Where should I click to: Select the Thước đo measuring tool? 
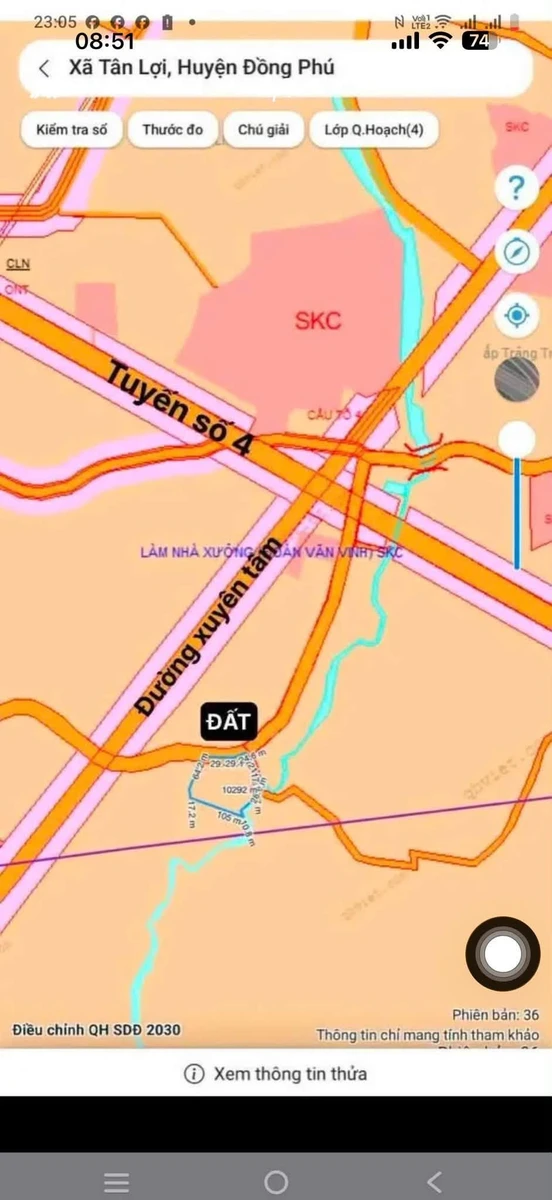pyautogui.click(x=173, y=130)
